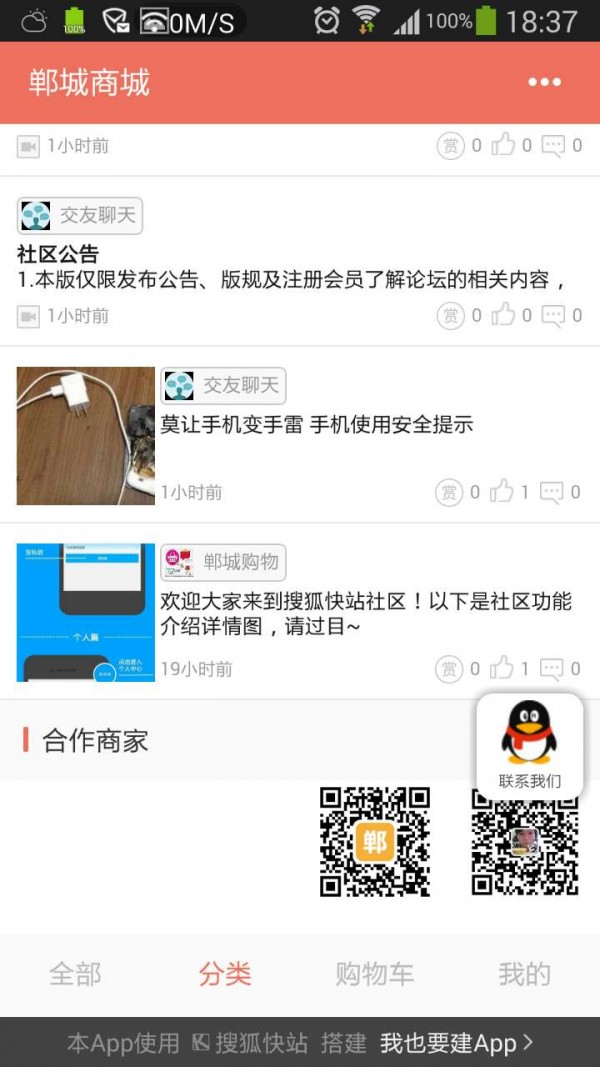
Task: Tap the 郸城购物 category tag
Action: pos(224,562)
